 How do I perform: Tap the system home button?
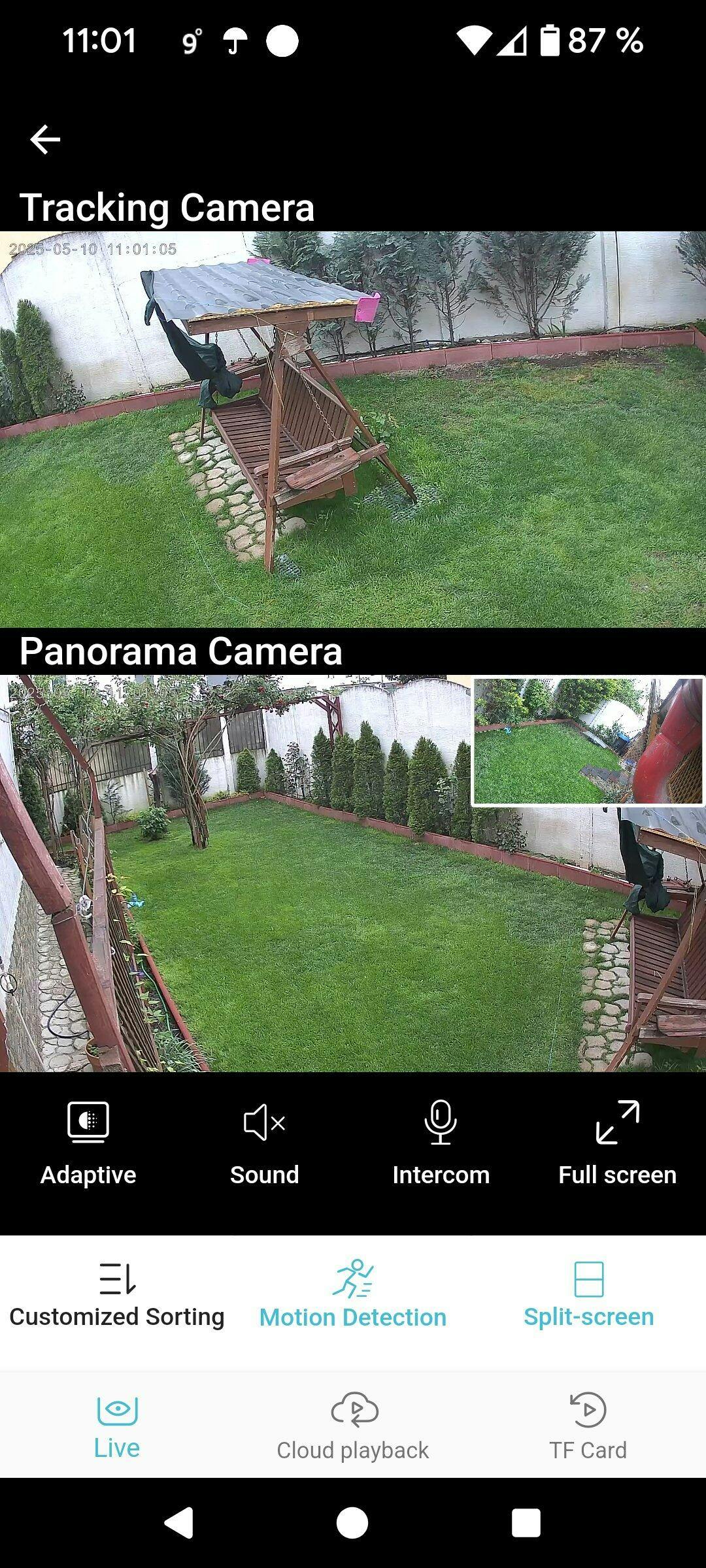(352, 1523)
